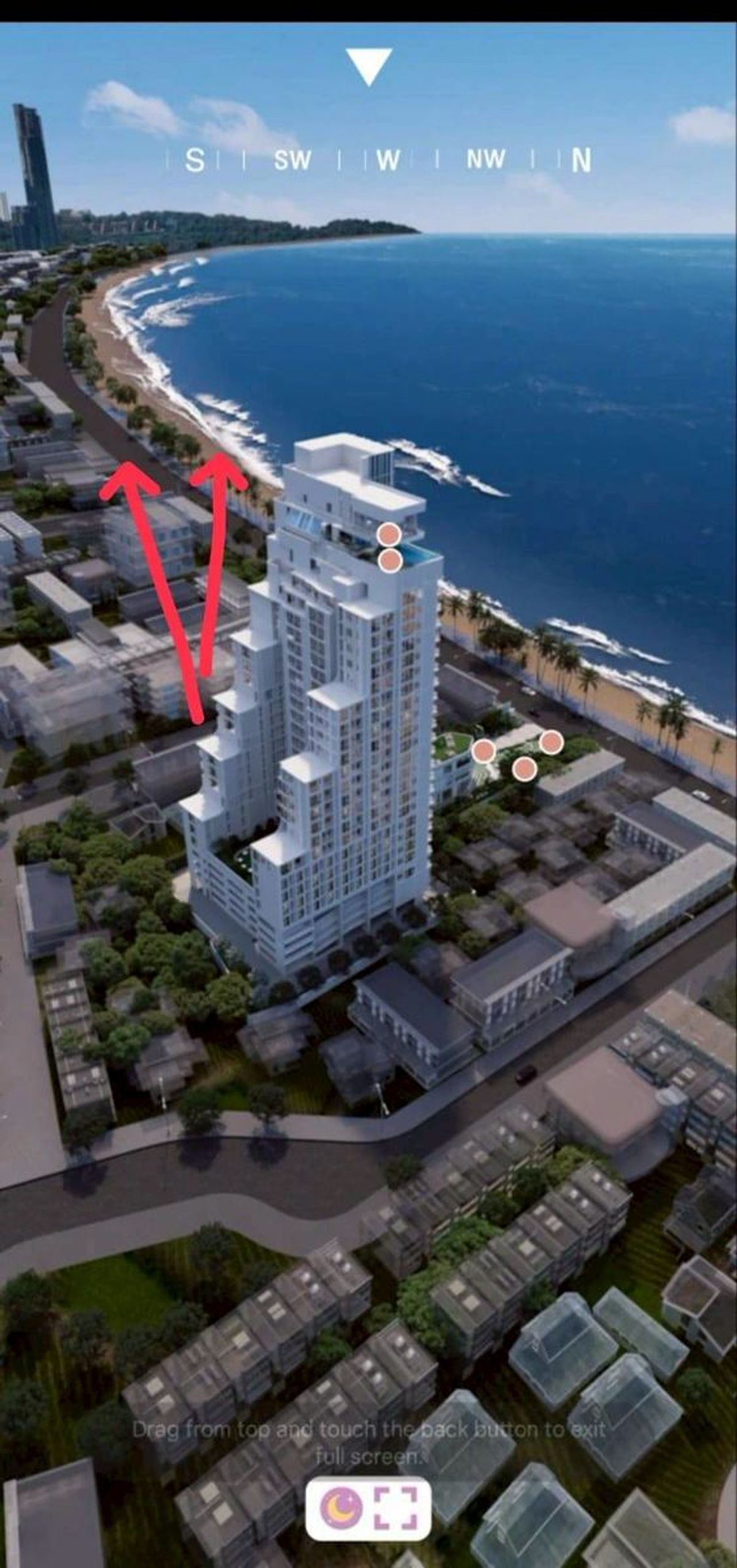Image resolution: width=737 pixels, height=1568 pixels.
Task: Open the hotspot on the green garden terrace
Action: 484,751
